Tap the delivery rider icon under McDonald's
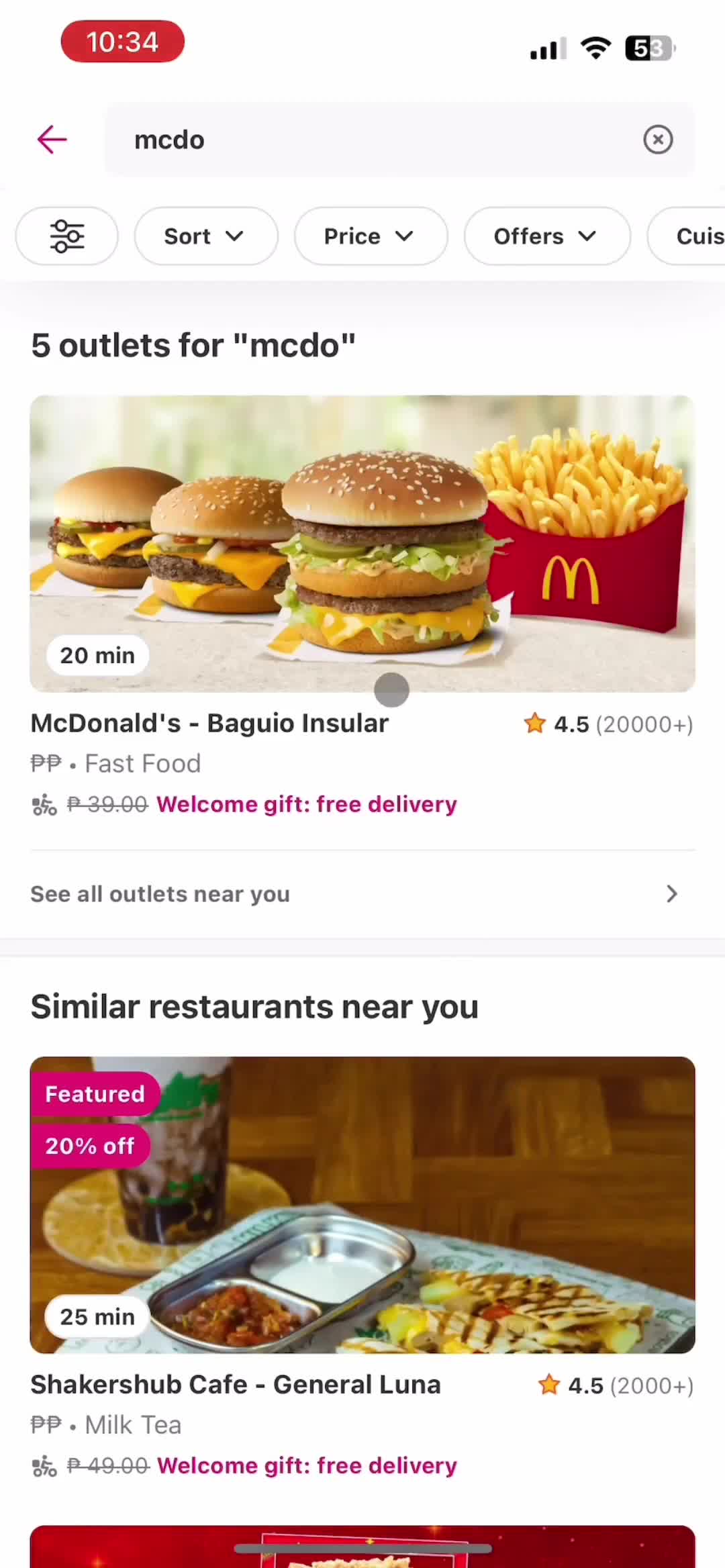Viewport: 725px width, 1568px height. (x=43, y=804)
